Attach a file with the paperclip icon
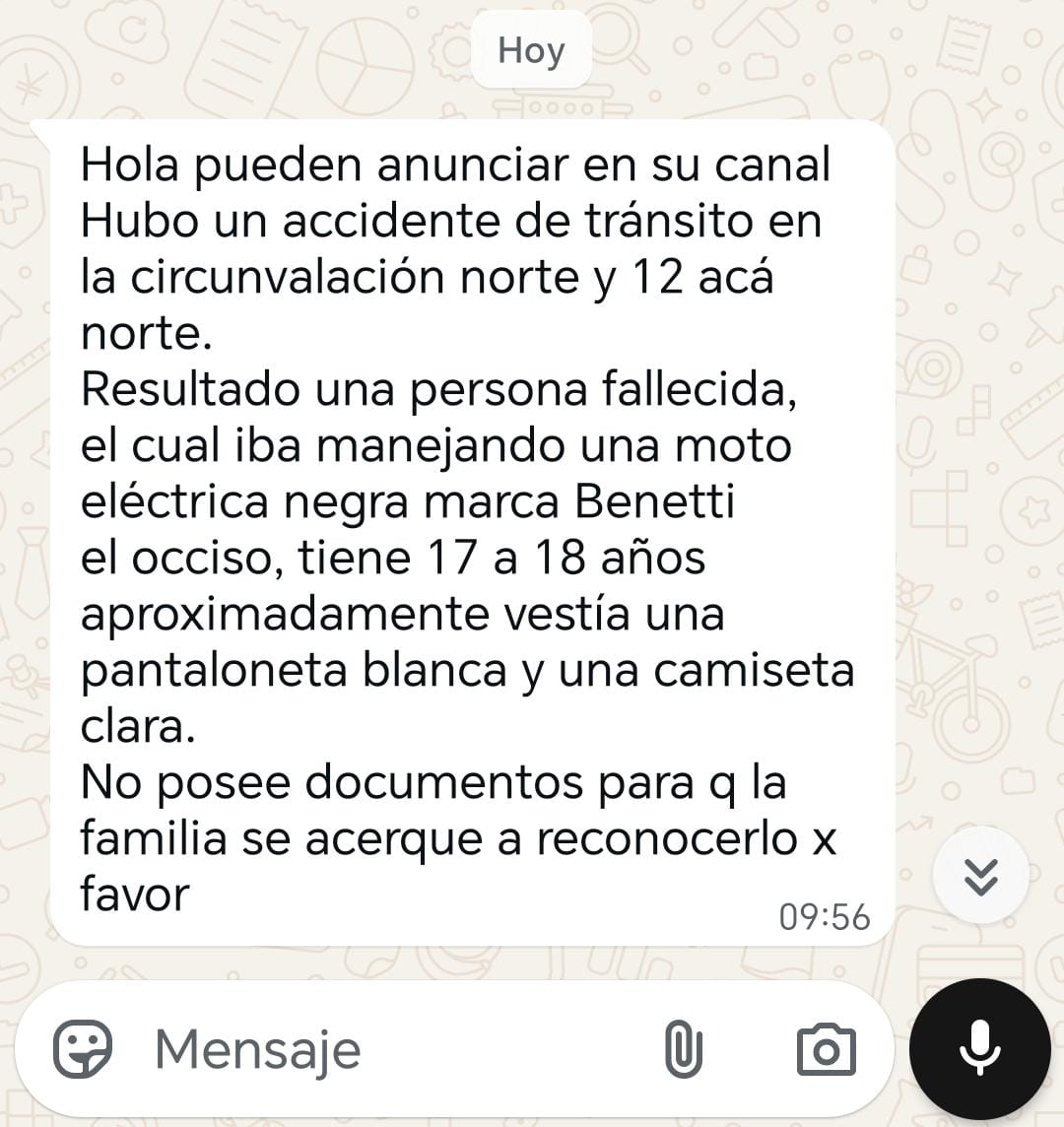 pyautogui.click(x=683, y=1049)
